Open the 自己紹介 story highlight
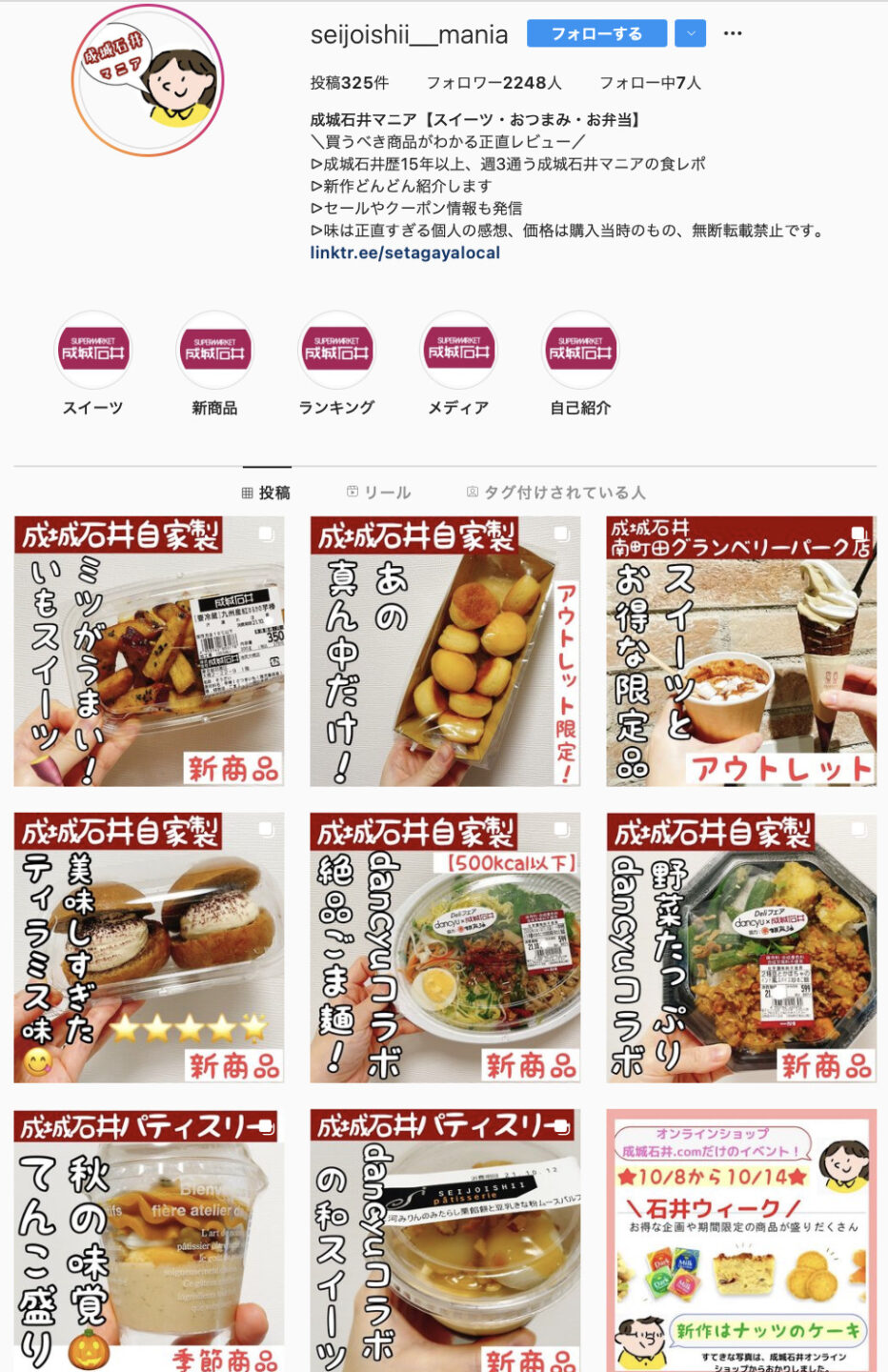888x1372 pixels. (580, 351)
